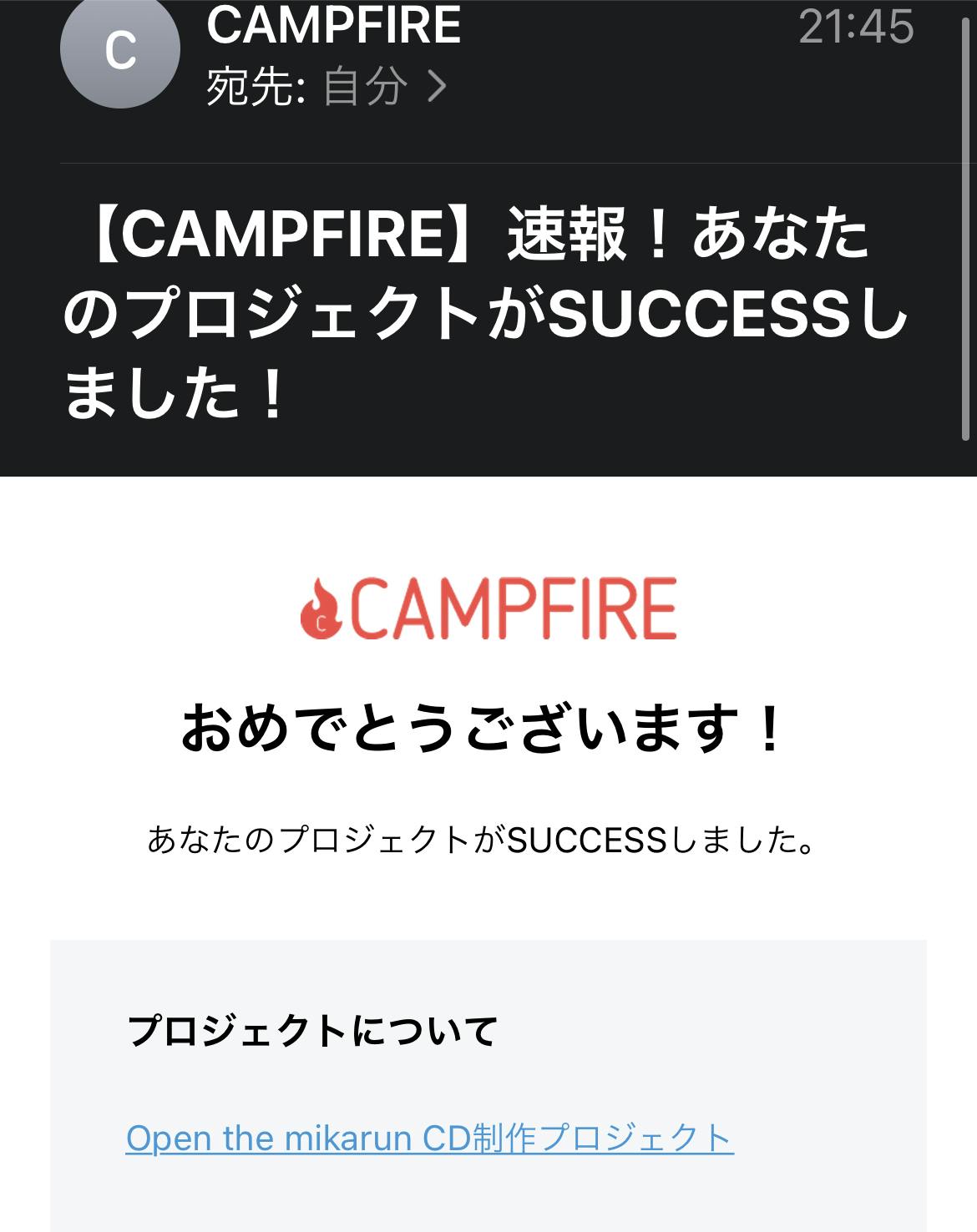Expand recipient details next to 宛先: 自分
The height and width of the screenshot is (1232, 977).
[437, 86]
